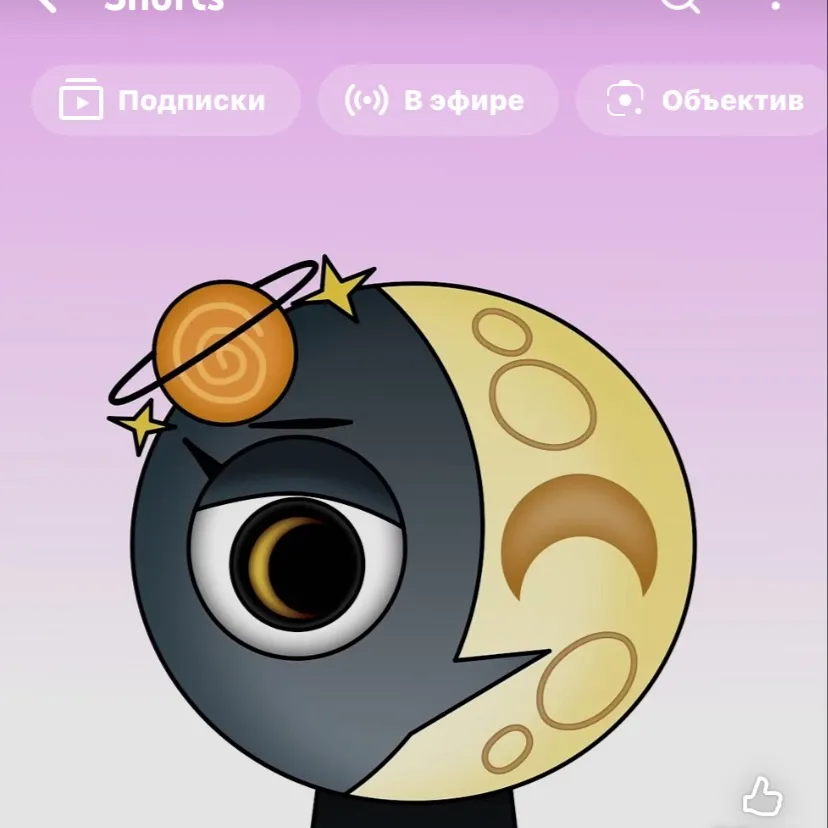Like this Short
The image size is (828, 828).
(x=762, y=798)
